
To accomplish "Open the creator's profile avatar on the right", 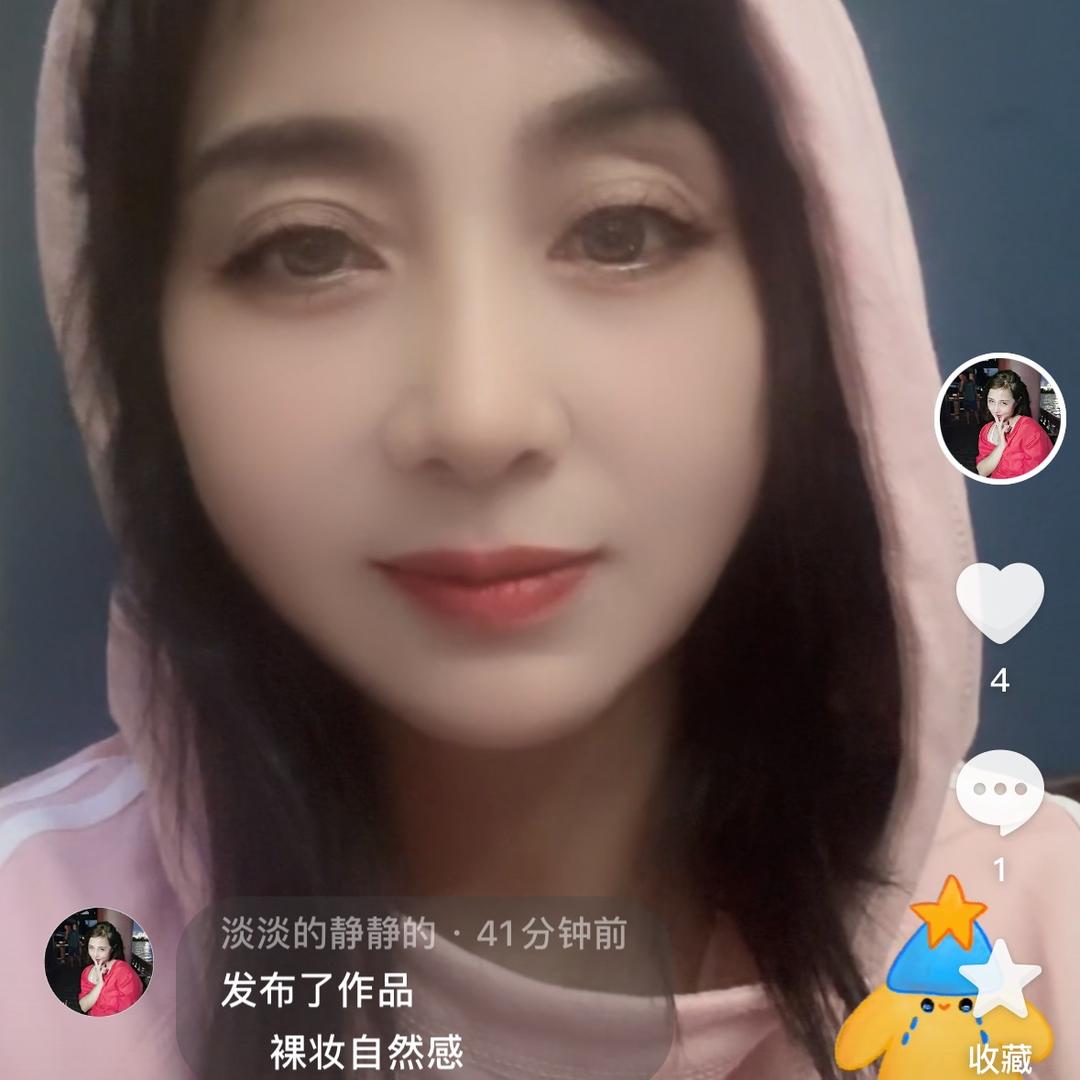I will pos(1000,419).
